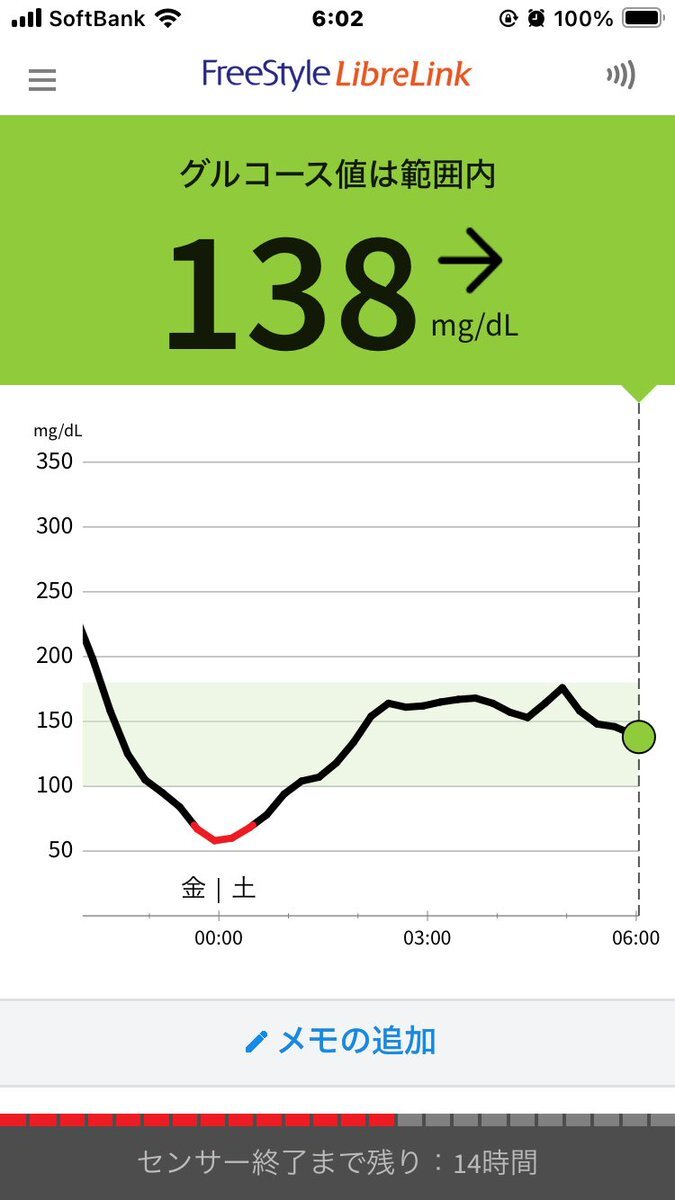
Task: Open the hamburger menu
Action: coord(42,80)
